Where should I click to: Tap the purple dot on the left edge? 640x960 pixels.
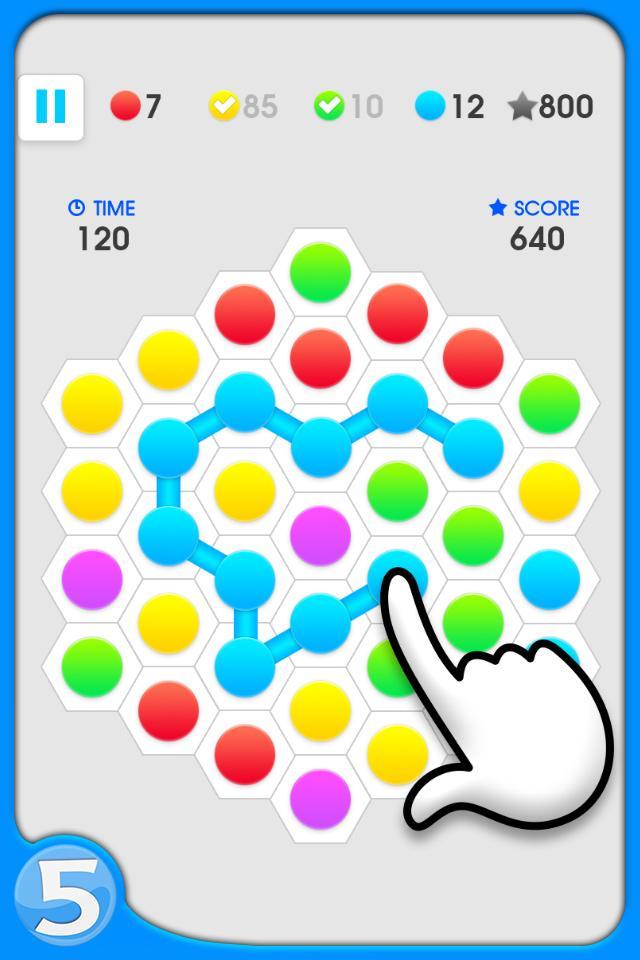coord(92,578)
